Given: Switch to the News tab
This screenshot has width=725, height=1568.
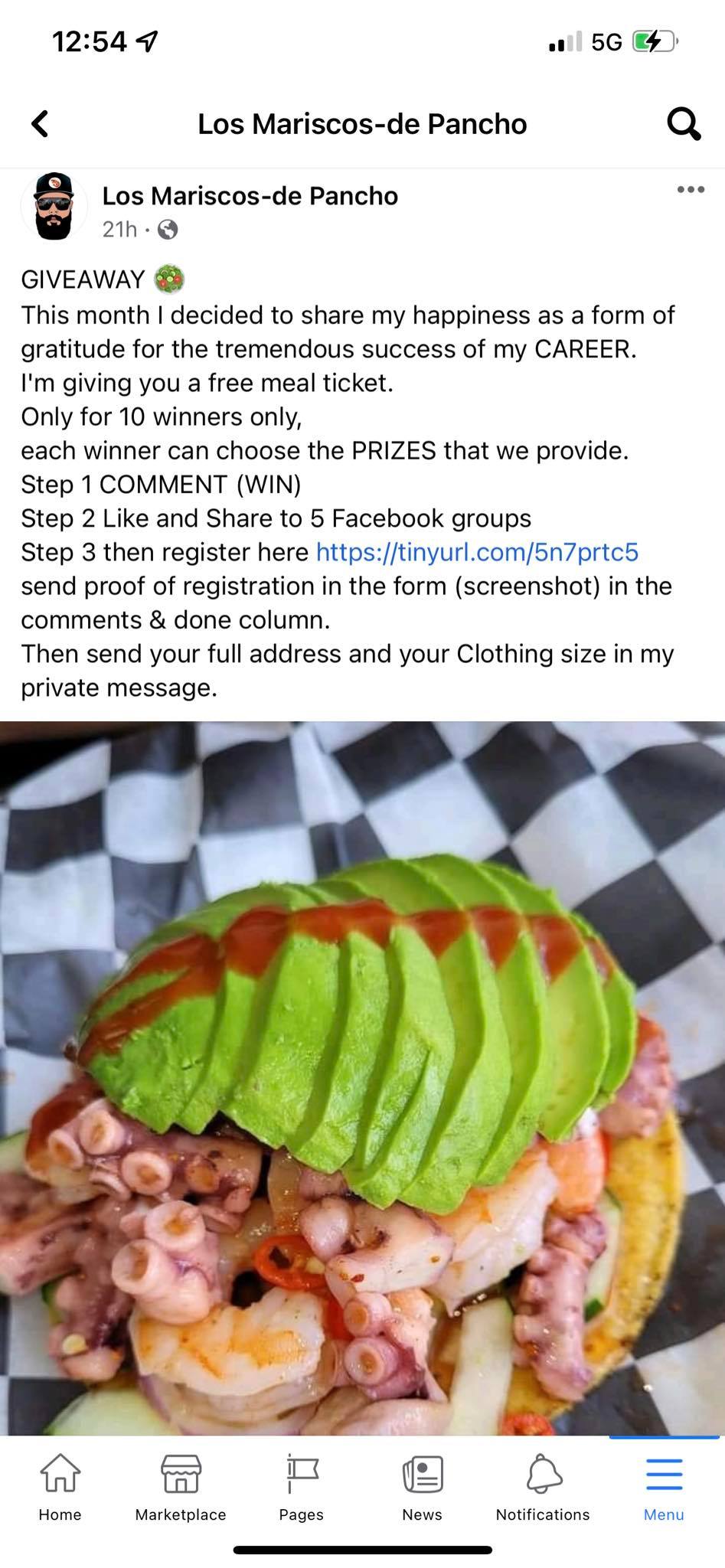Looking at the screenshot, I should tap(422, 1488).
